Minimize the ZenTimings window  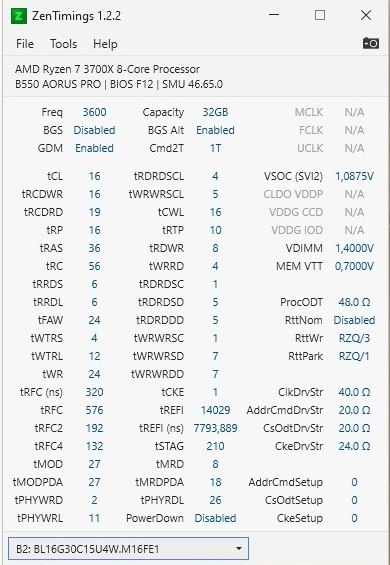tap(274, 15)
